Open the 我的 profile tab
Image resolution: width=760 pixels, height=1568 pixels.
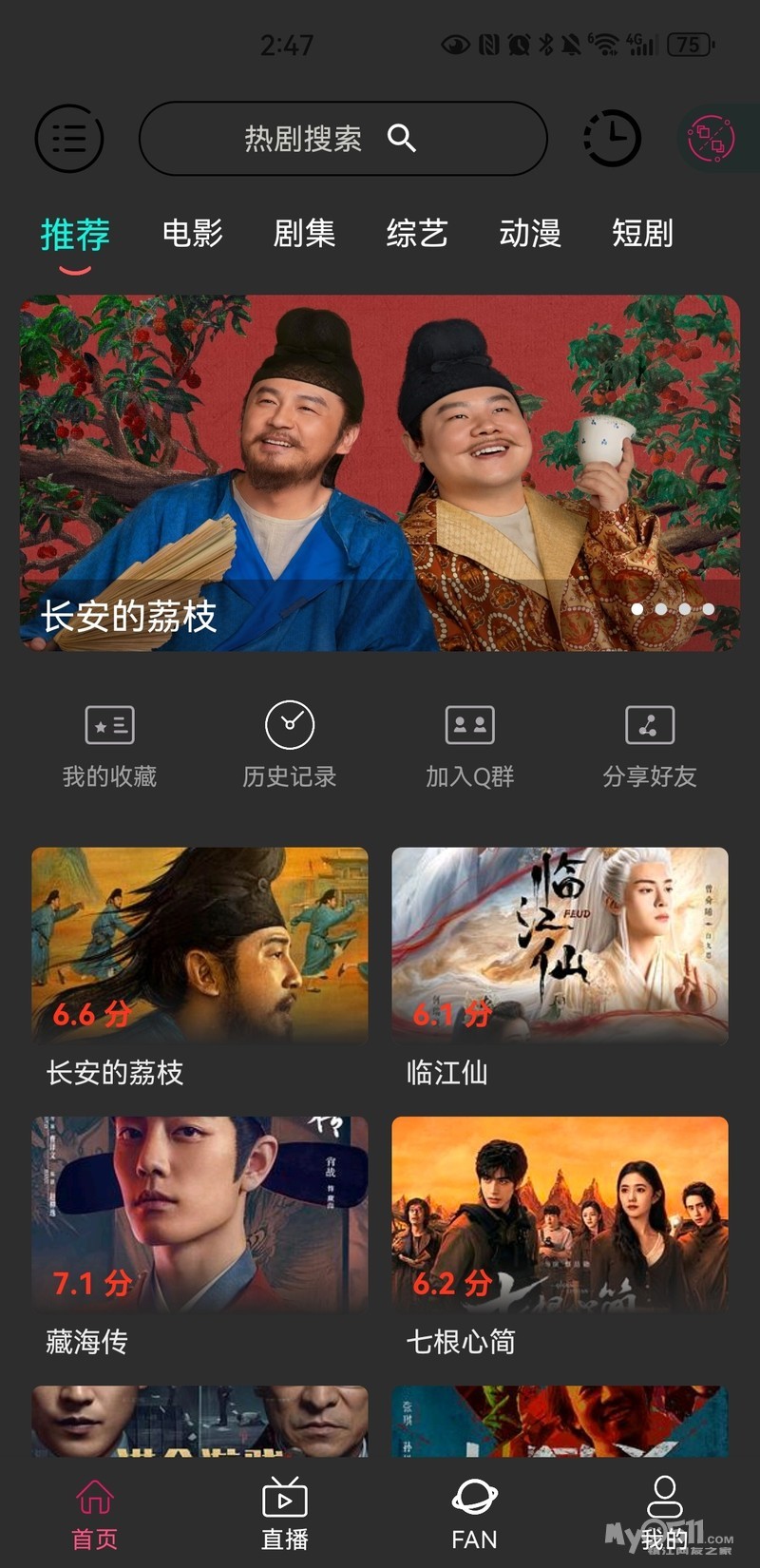coord(664,1514)
